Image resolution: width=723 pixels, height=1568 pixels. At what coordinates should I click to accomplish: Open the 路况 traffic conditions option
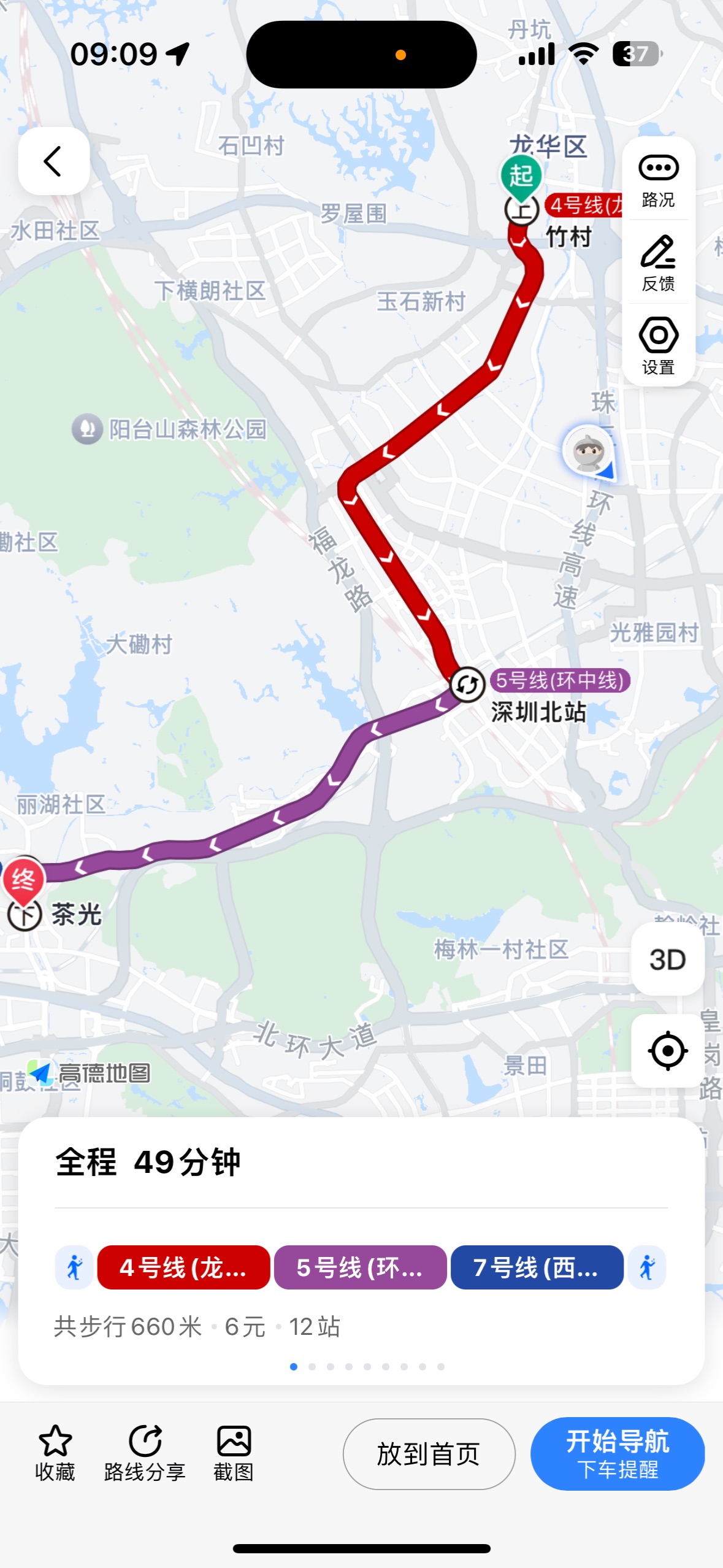click(658, 180)
